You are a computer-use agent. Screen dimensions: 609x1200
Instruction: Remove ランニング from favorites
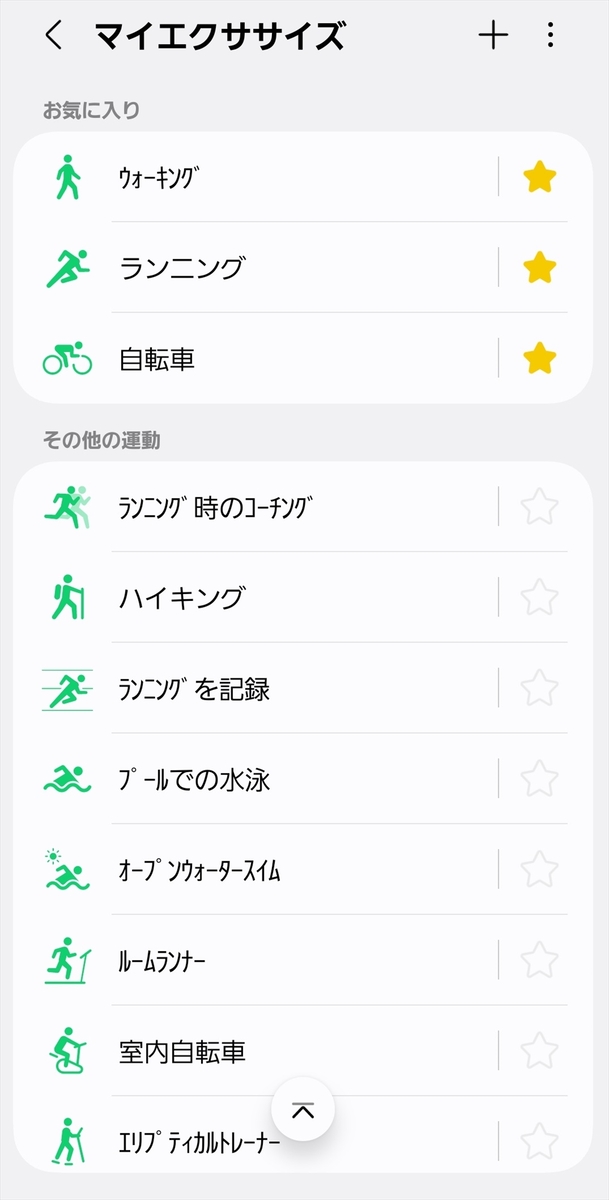[x=539, y=268]
